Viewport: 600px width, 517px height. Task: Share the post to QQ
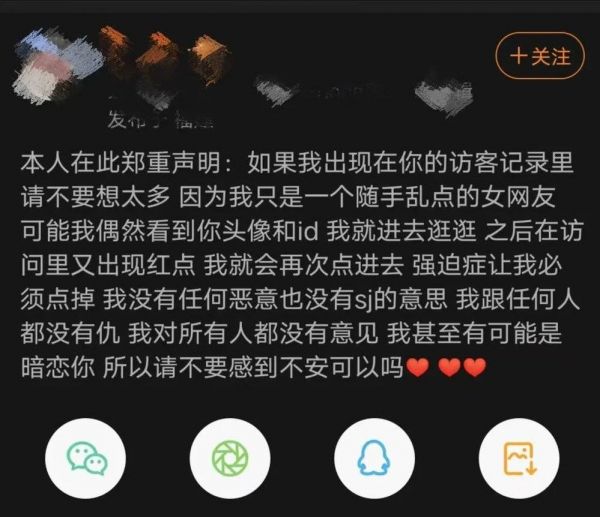[370, 458]
